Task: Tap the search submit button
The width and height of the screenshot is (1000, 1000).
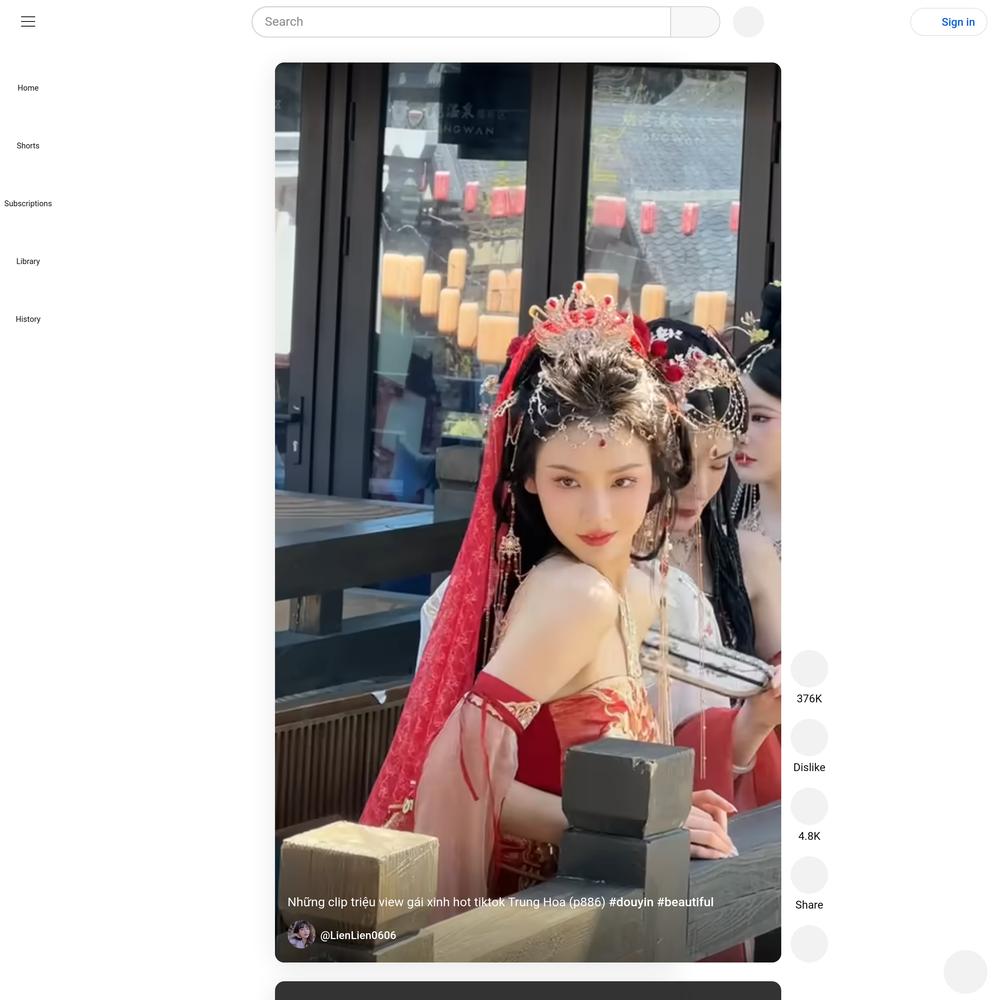Action: [695, 22]
